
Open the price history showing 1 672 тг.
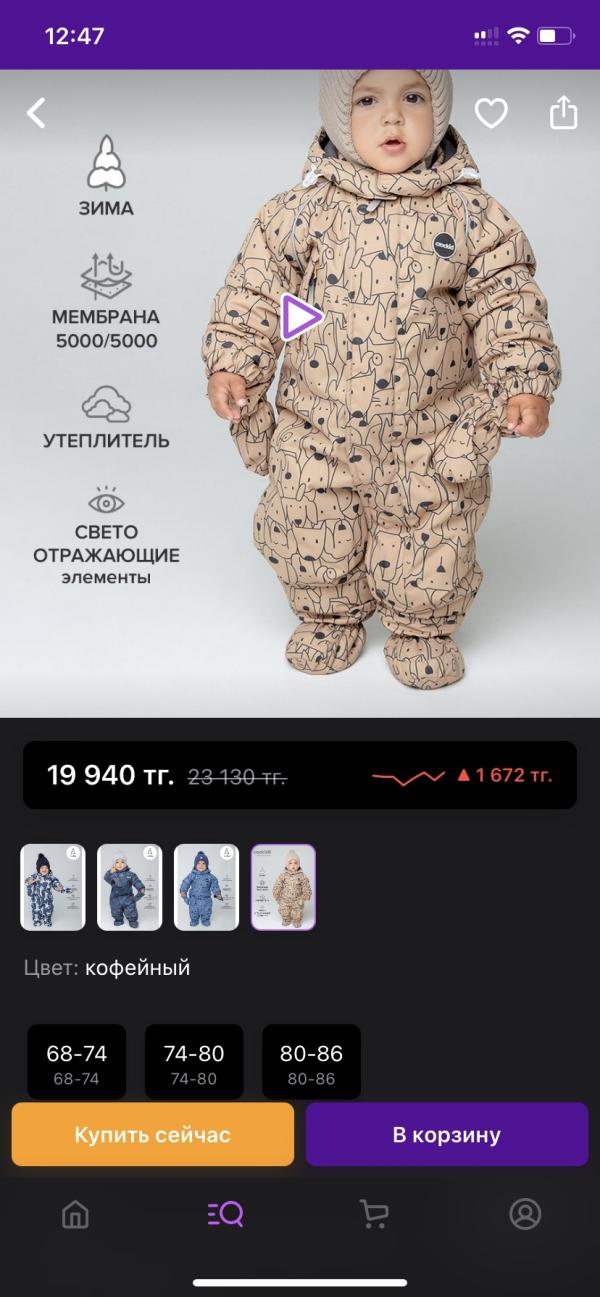461,775
